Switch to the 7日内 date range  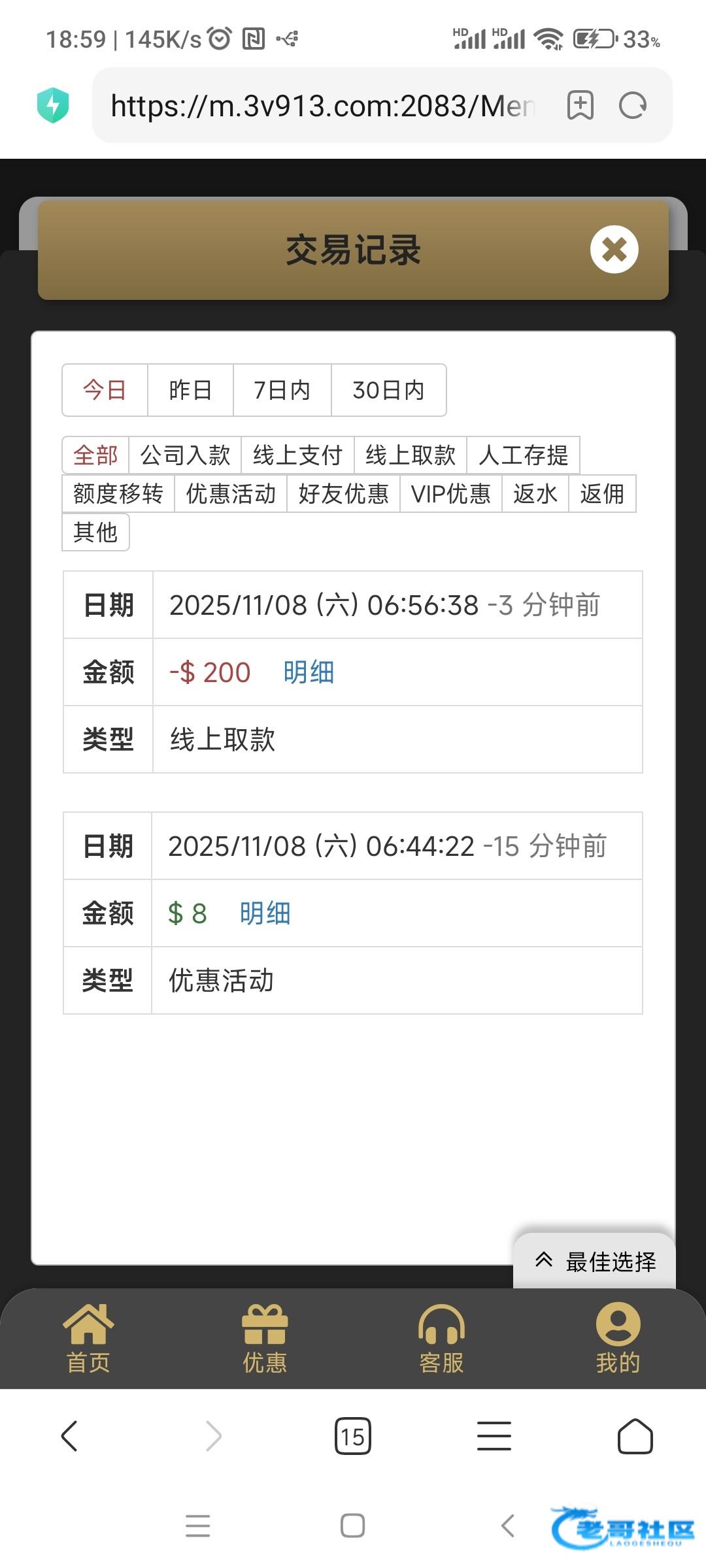[282, 390]
